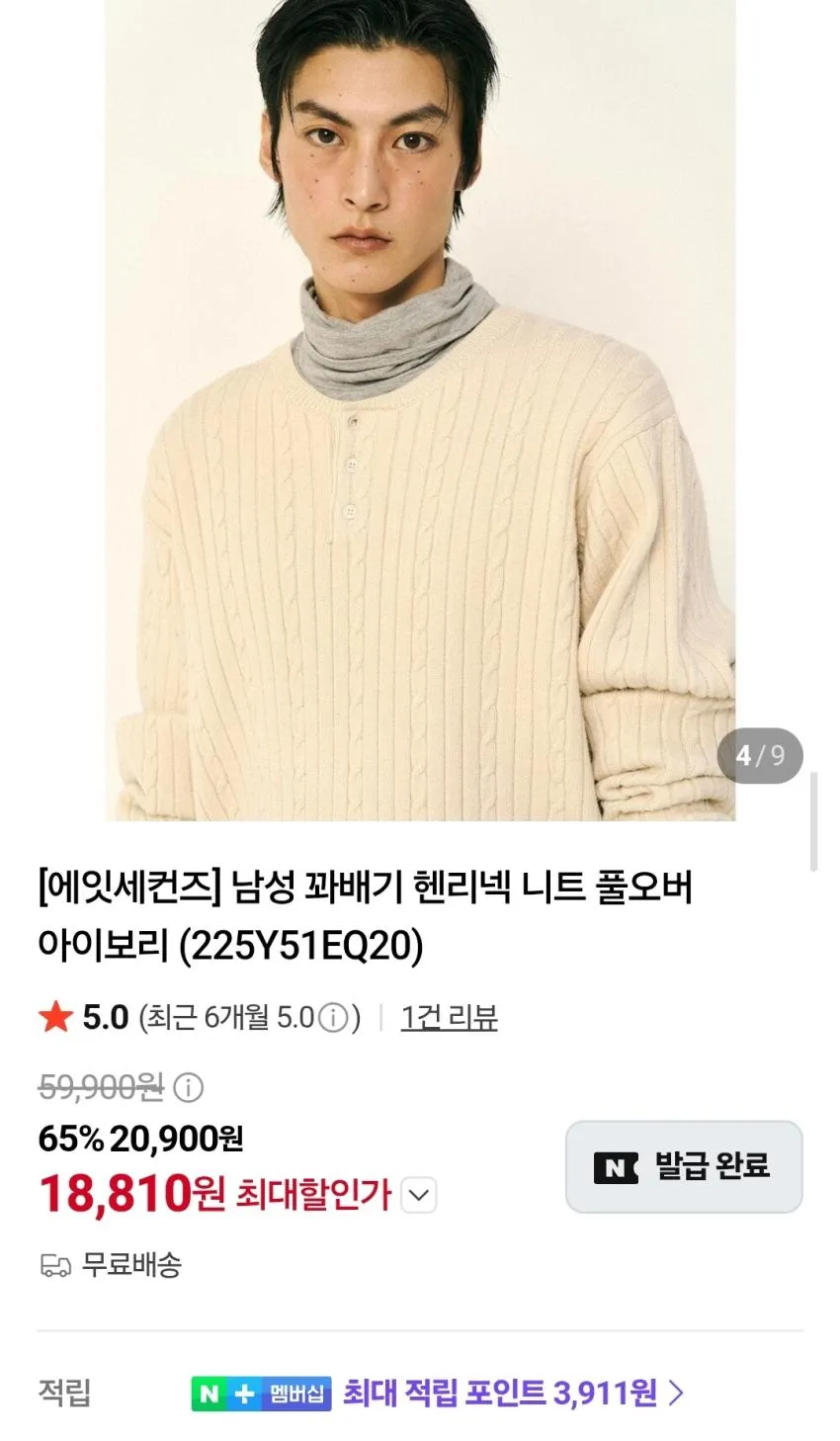840x1441 pixels.
Task: Expand the 최대할인가 discount details chevron
Action: click(419, 1195)
